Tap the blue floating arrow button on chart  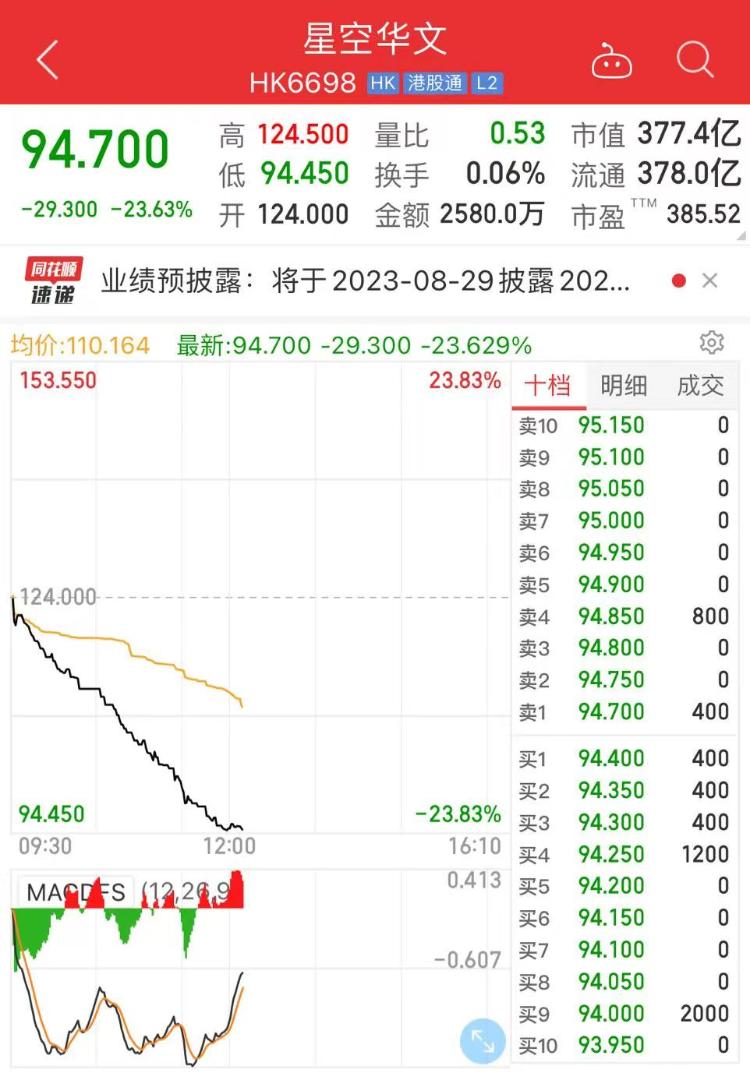point(482,1043)
